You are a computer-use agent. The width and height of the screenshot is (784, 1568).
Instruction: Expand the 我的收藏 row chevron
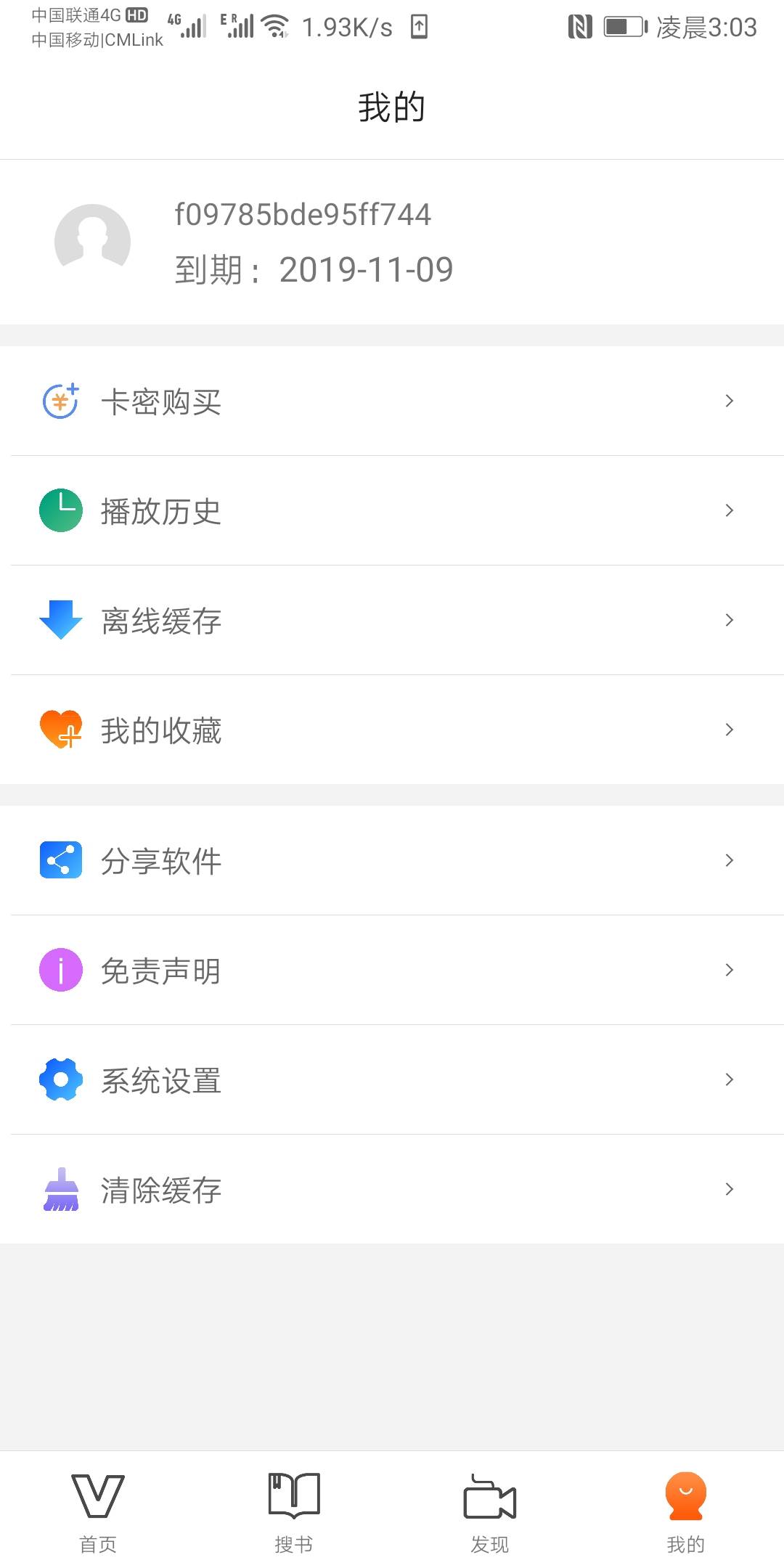[729, 730]
